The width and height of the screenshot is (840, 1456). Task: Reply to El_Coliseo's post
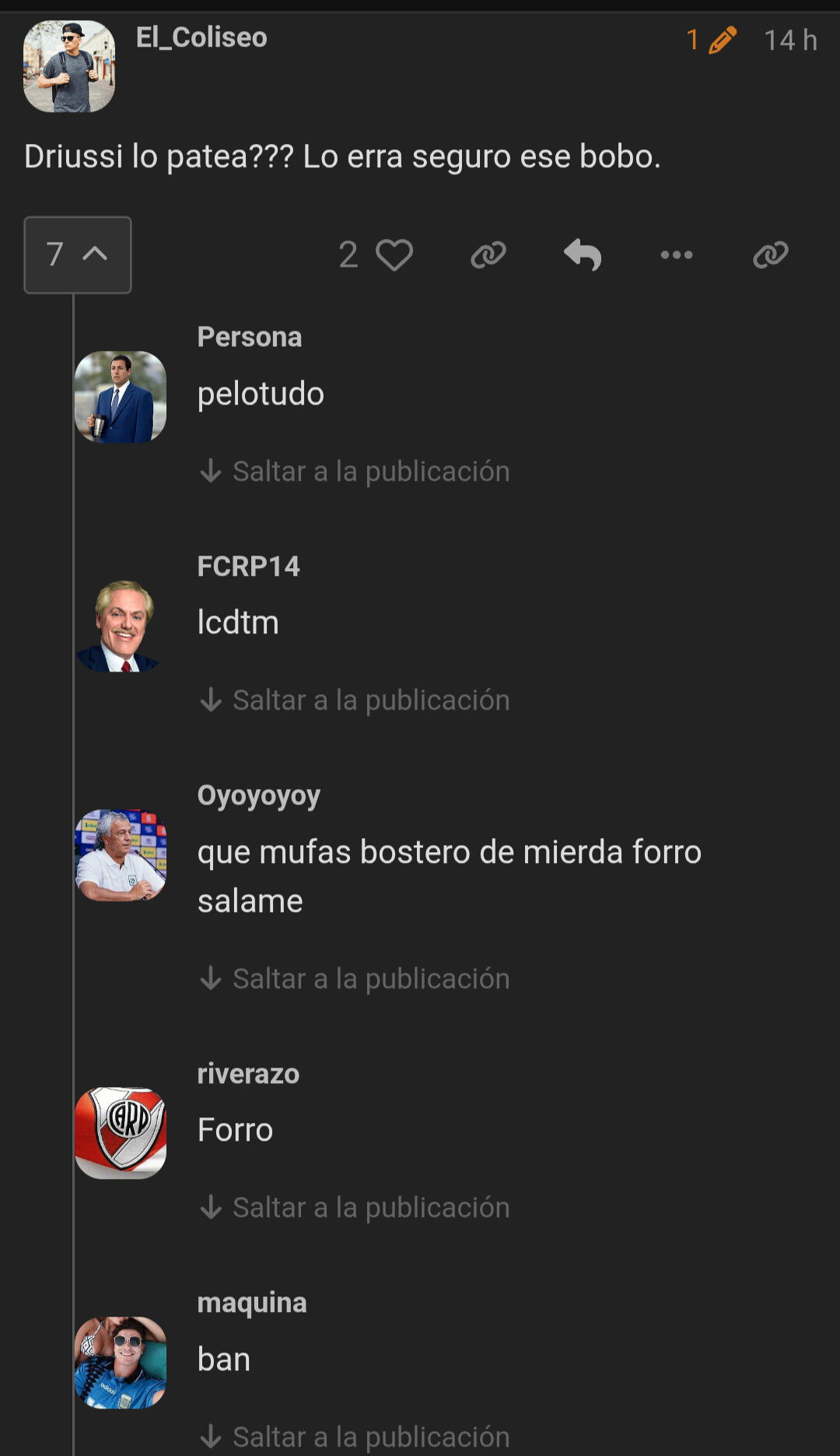tap(583, 254)
